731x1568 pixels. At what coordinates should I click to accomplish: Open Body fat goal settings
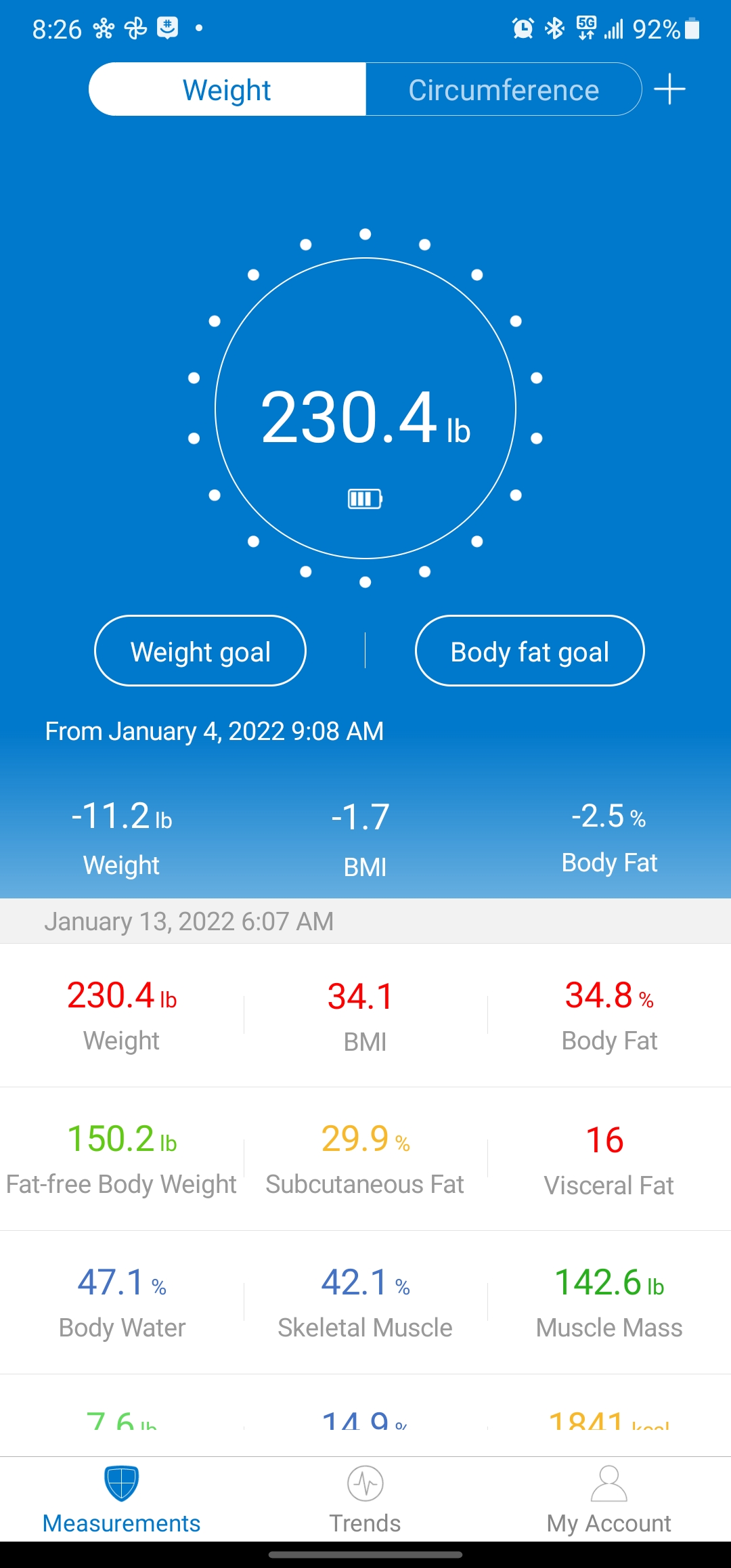click(x=529, y=651)
